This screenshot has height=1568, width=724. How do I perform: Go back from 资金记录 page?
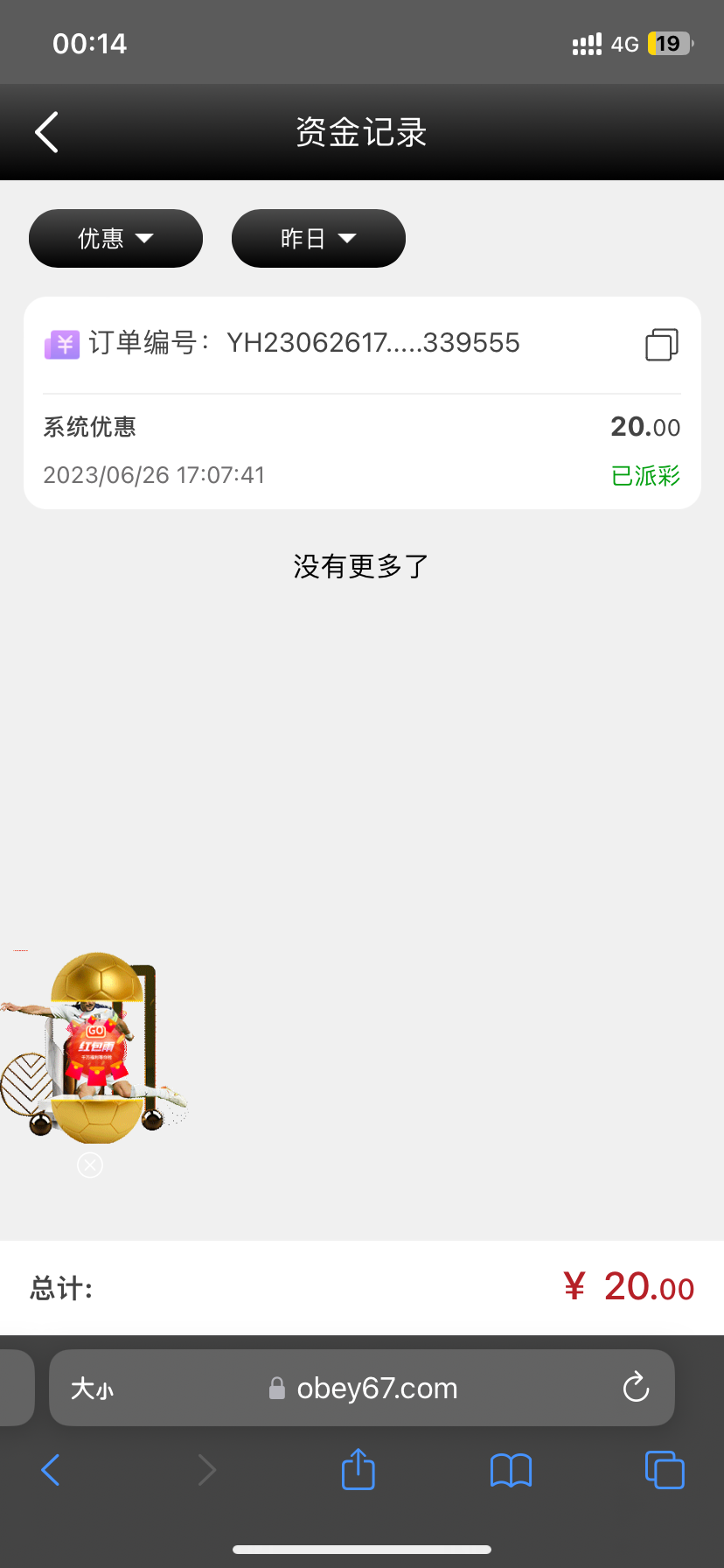point(47,133)
